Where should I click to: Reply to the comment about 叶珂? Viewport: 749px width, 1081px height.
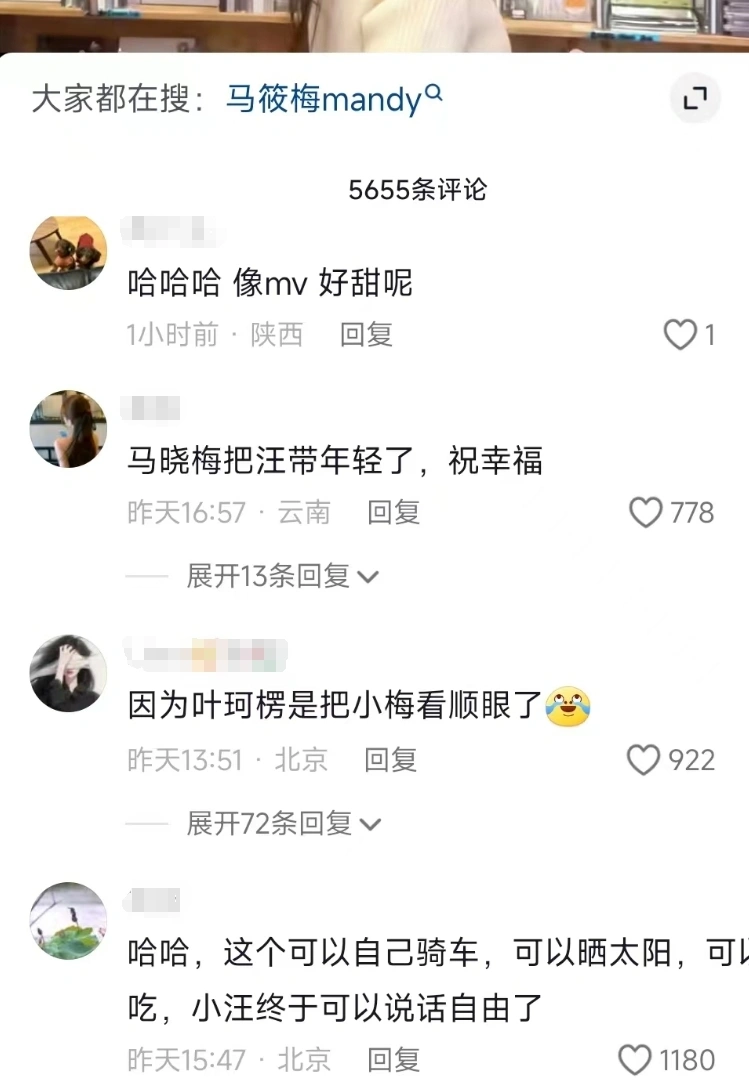390,760
